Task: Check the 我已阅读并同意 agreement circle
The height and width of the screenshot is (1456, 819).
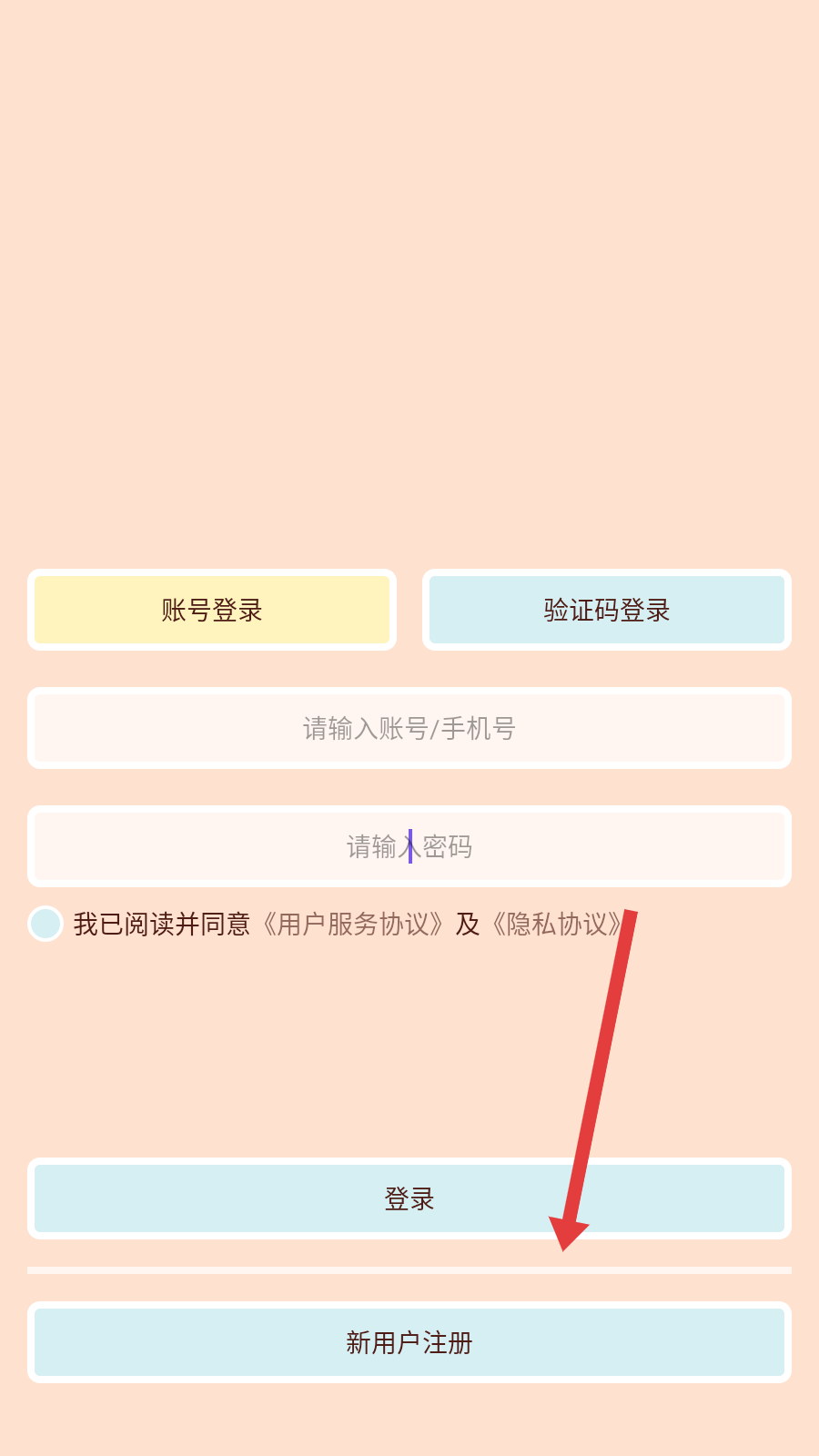Action: [x=45, y=924]
